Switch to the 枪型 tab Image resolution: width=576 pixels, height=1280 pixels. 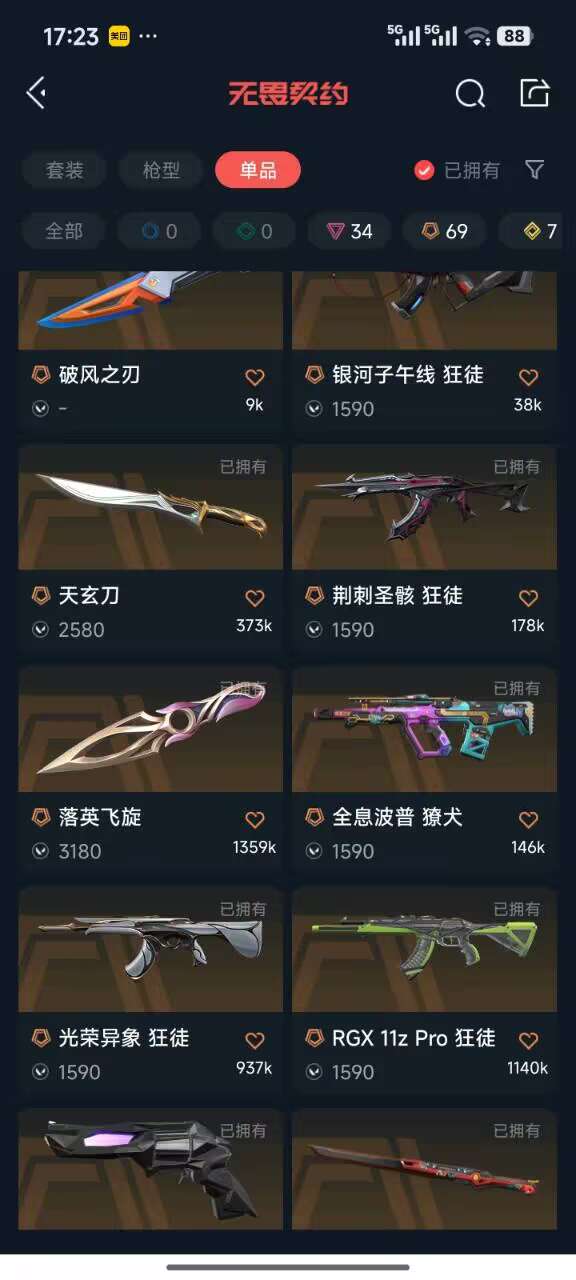click(x=161, y=170)
